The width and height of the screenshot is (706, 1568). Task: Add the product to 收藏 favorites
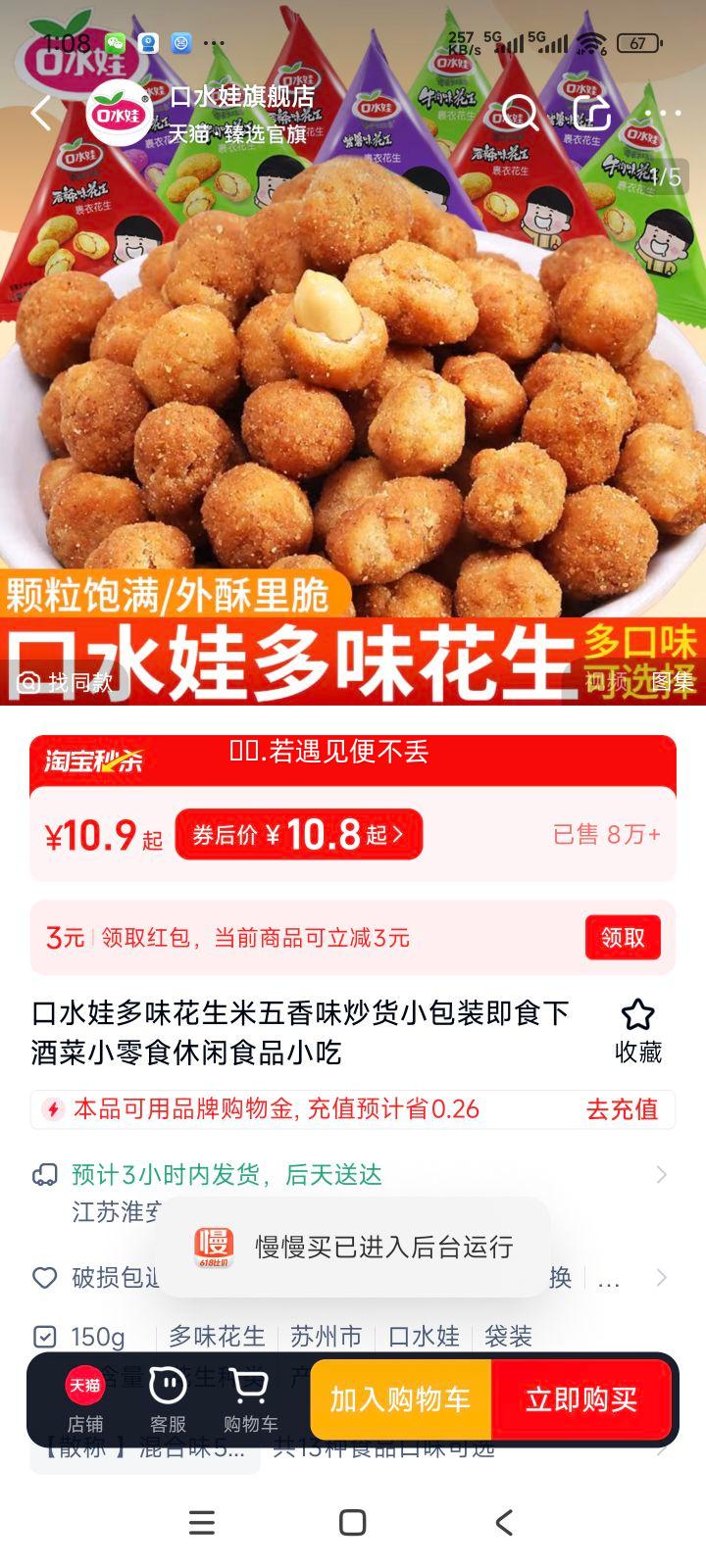click(x=637, y=1030)
